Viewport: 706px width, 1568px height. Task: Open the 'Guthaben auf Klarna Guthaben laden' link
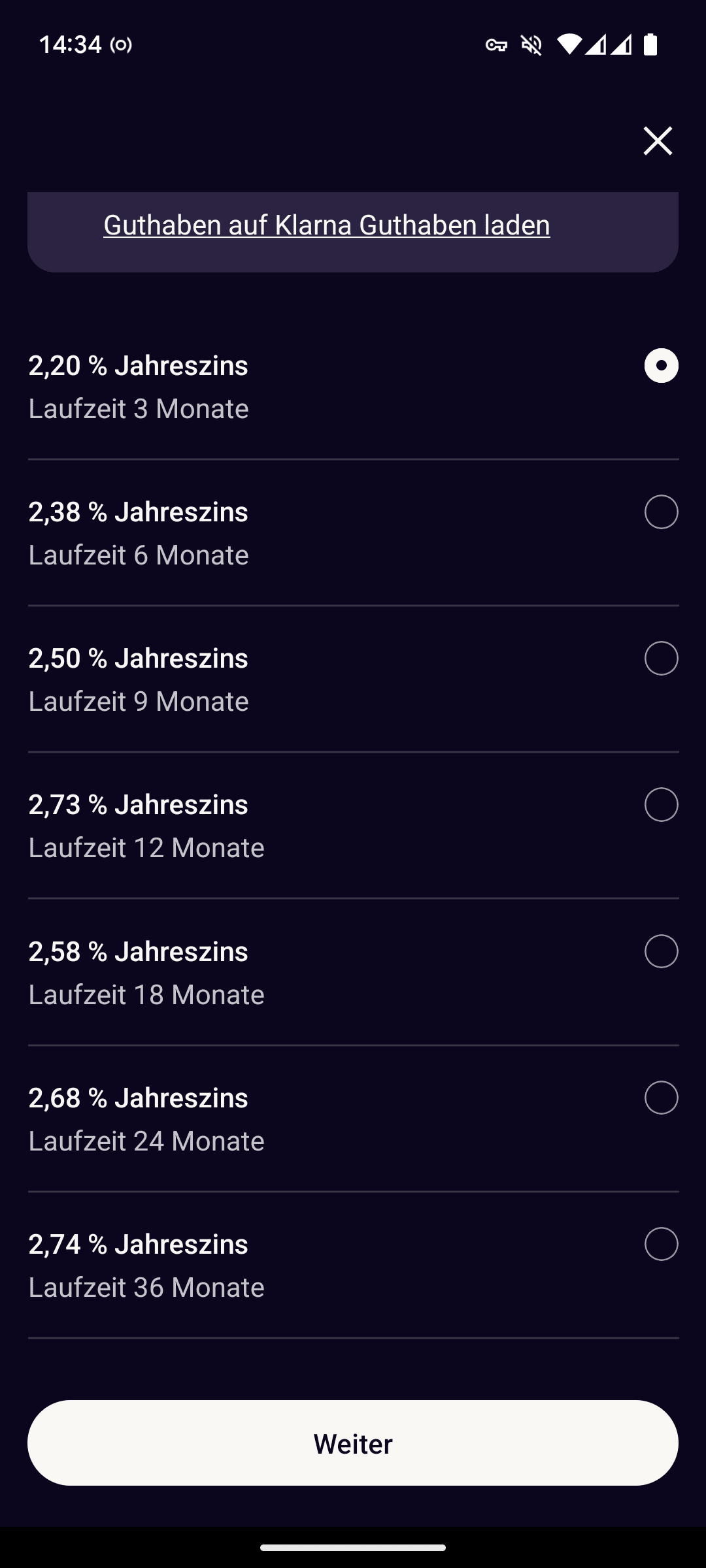327,225
